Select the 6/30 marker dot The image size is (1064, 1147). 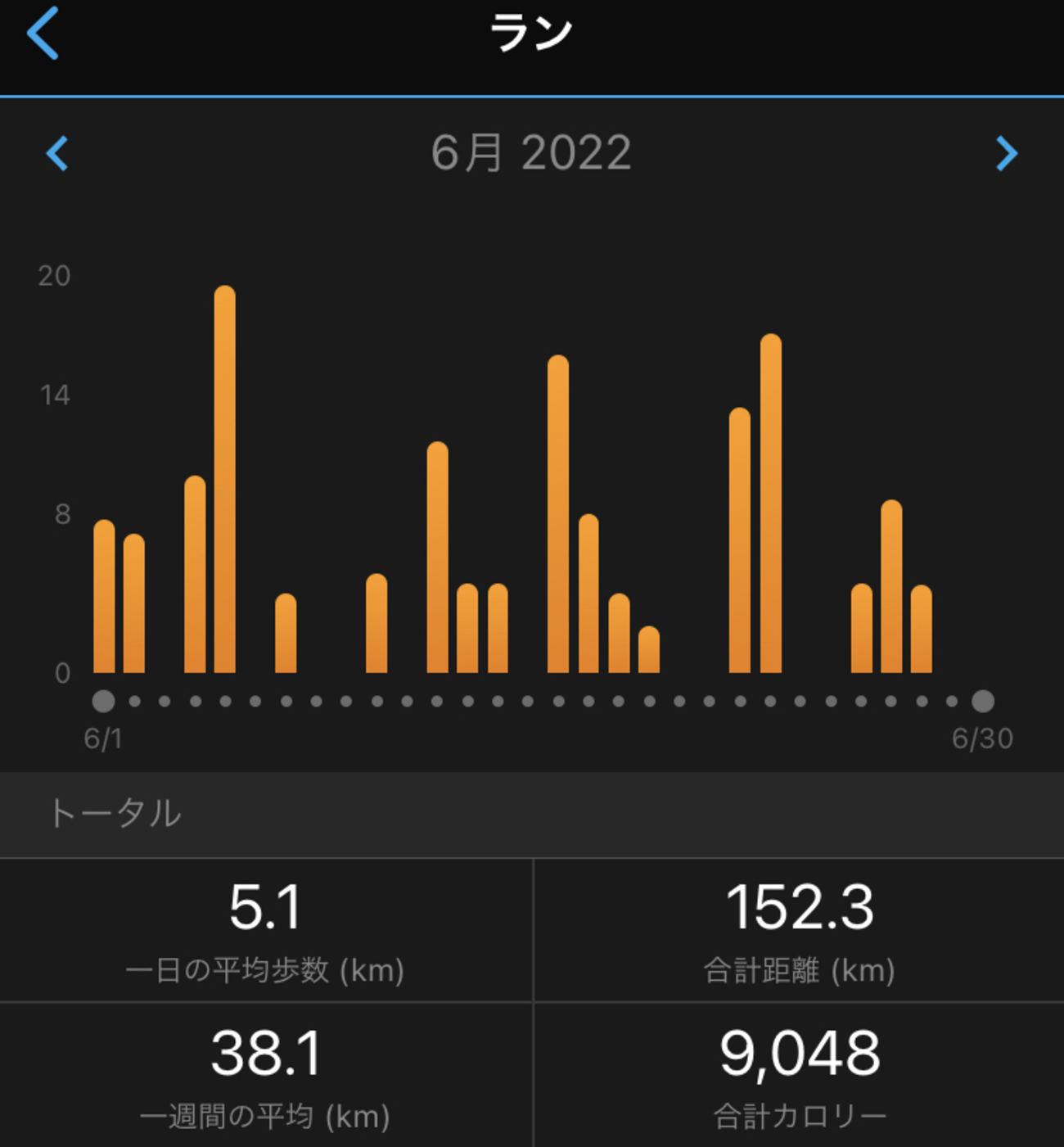click(x=982, y=702)
